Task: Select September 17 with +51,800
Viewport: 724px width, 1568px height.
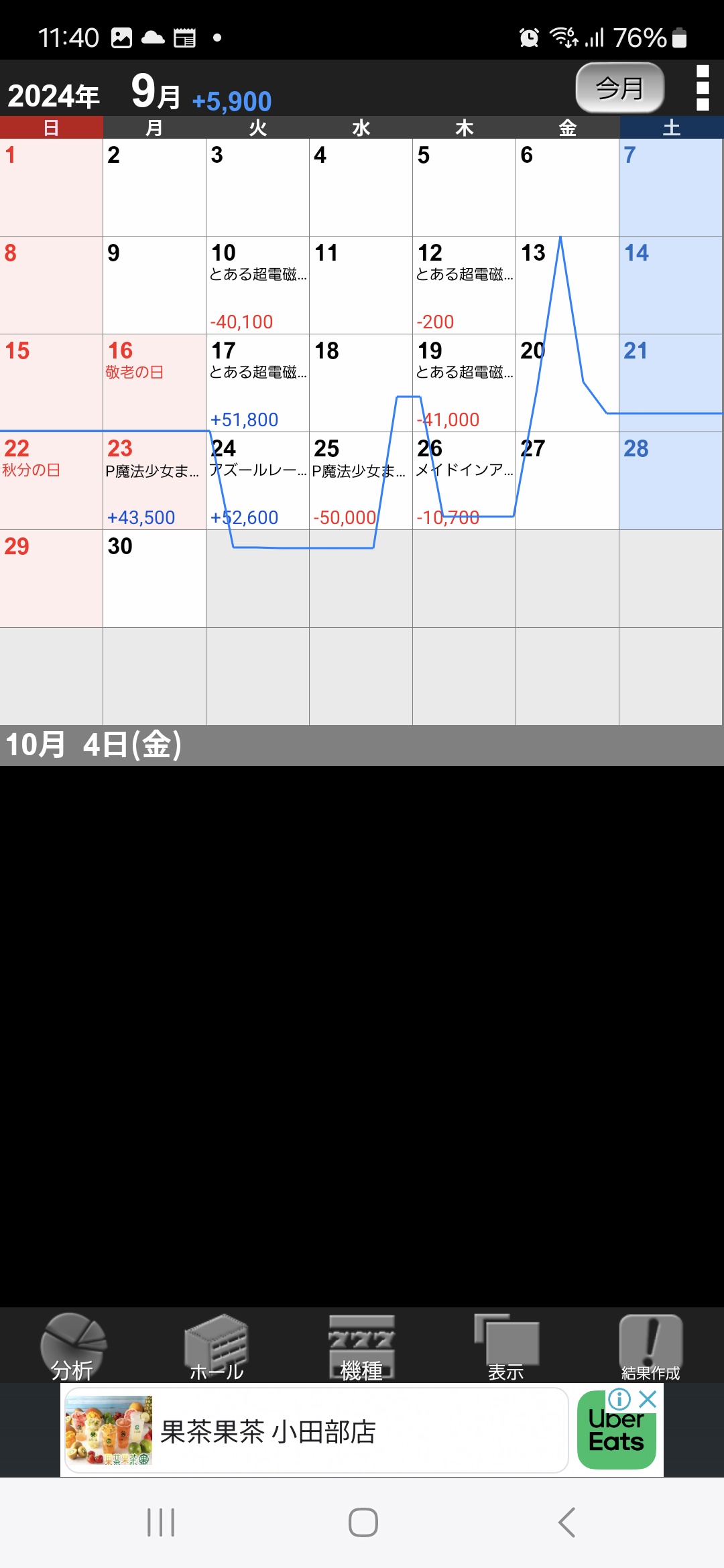Action: click(x=258, y=383)
